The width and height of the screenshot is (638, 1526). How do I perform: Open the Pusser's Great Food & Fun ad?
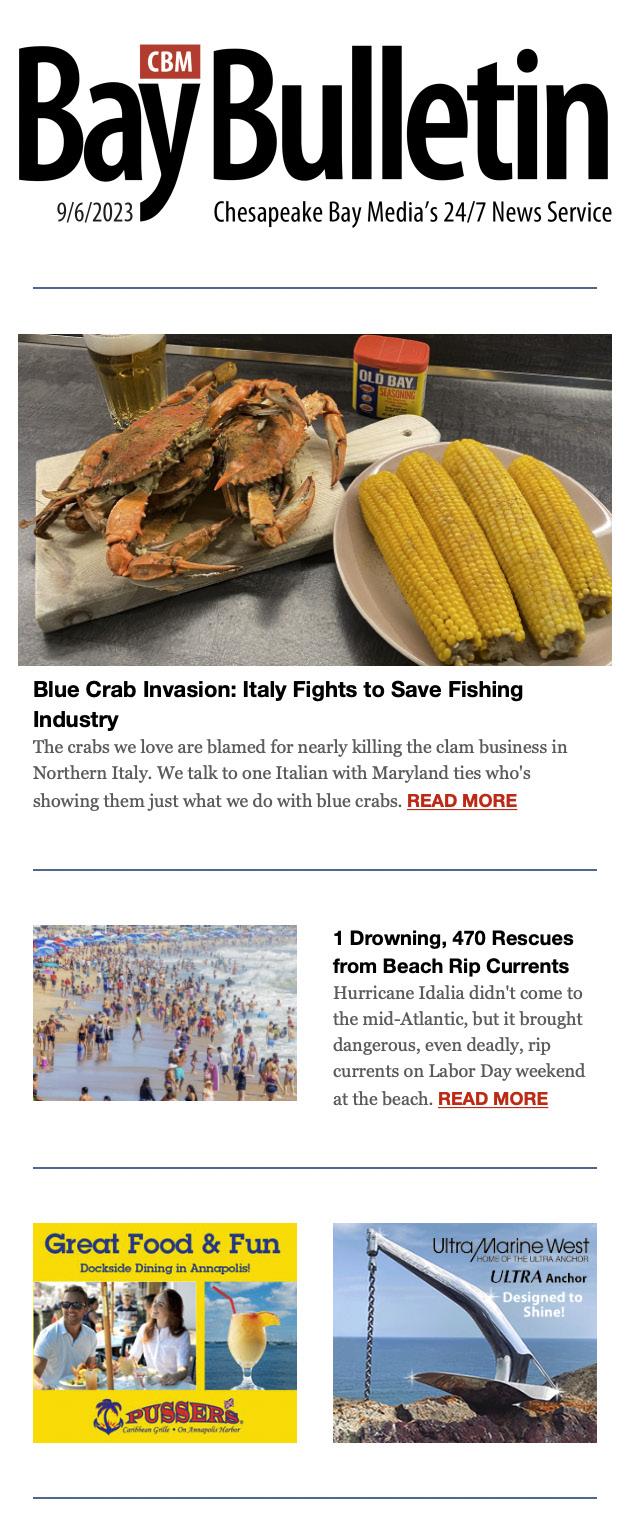(x=165, y=1332)
